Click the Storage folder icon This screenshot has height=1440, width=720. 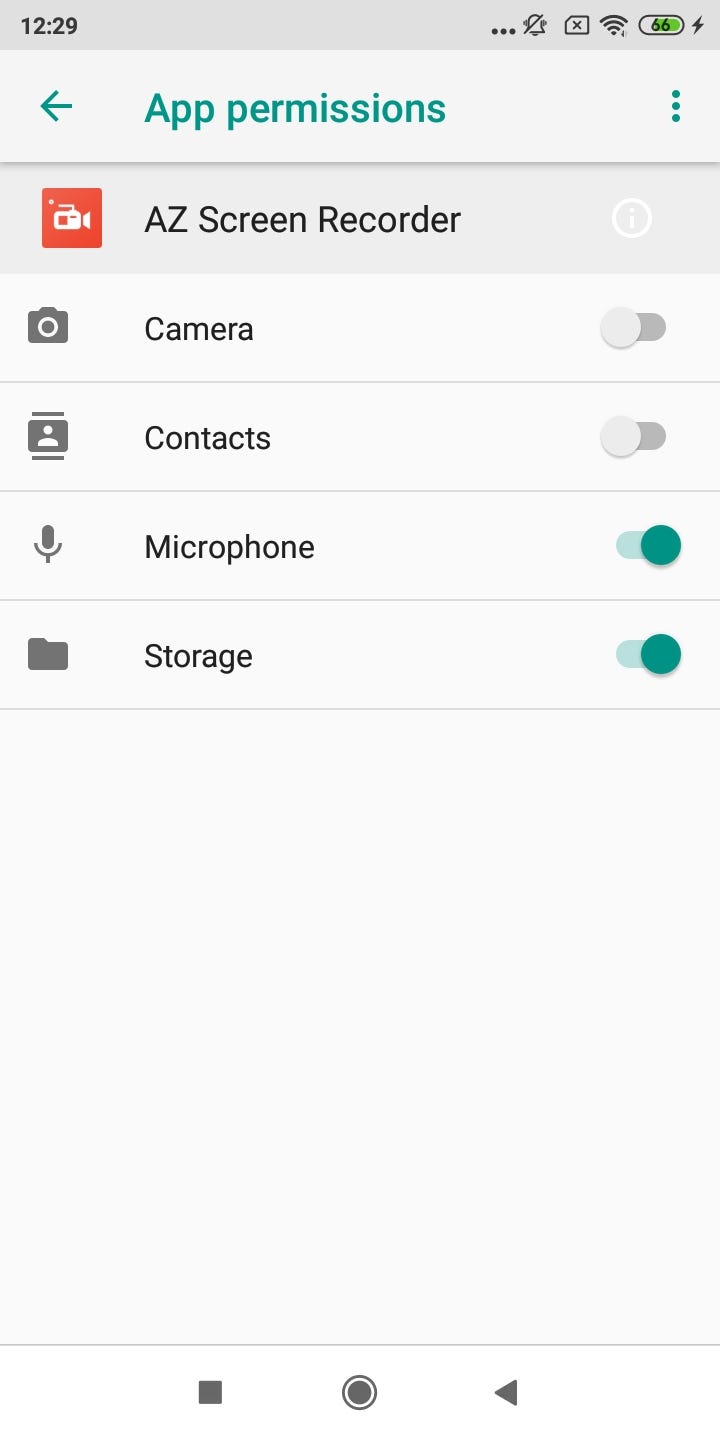tap(47, 654)
